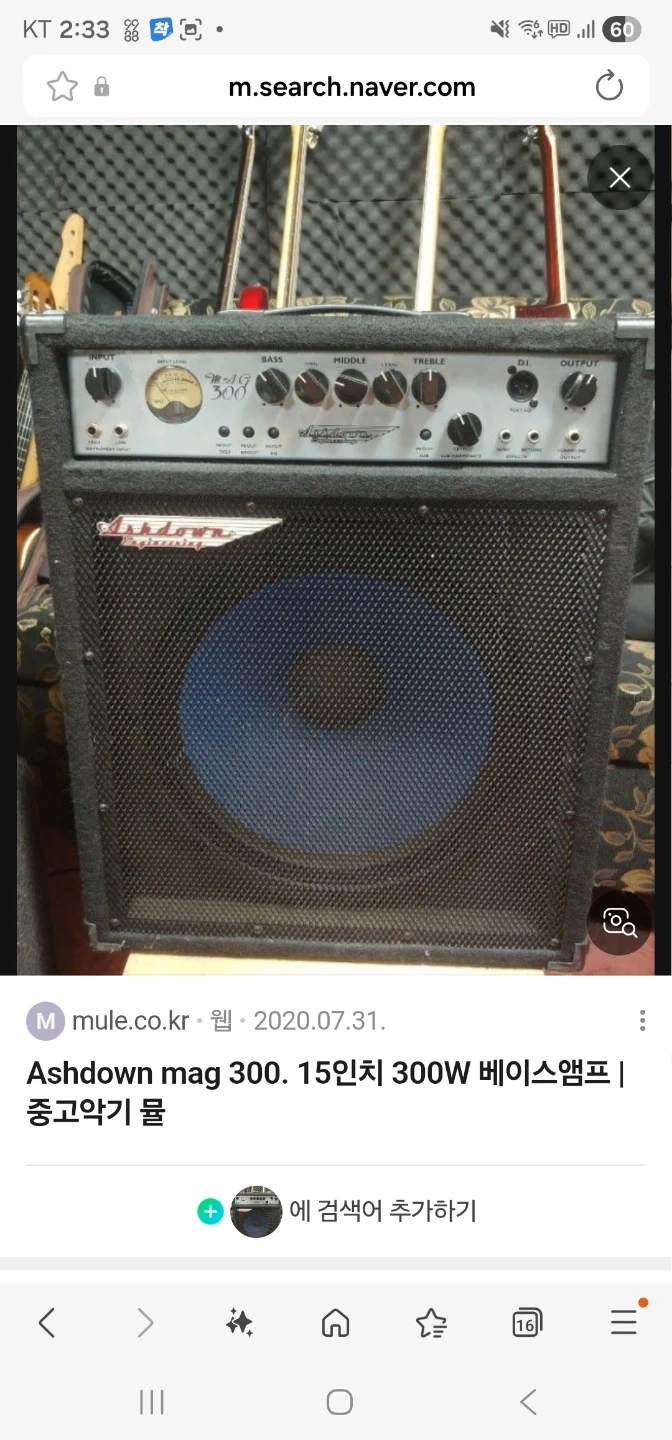This screenshot has height=1440, width=672.
Task: Close the image viewer
Action: [x=620, y=178]
